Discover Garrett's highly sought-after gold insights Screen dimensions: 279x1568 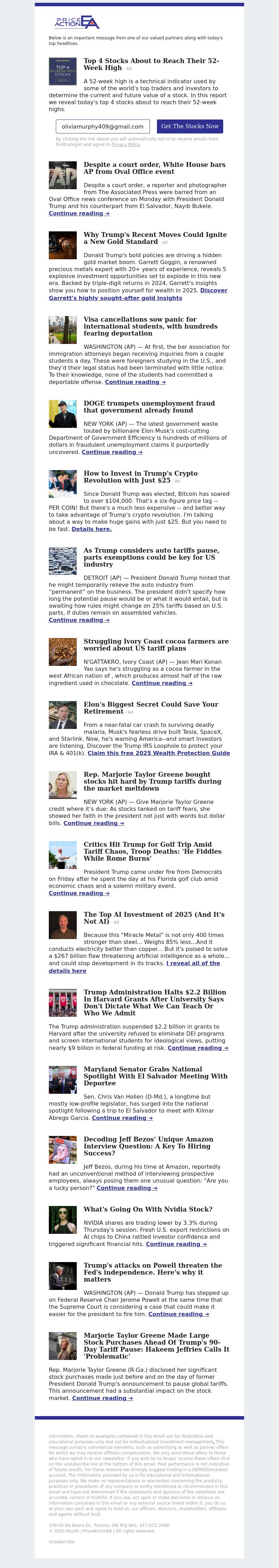pyautogui.click(x=115, y=298)
